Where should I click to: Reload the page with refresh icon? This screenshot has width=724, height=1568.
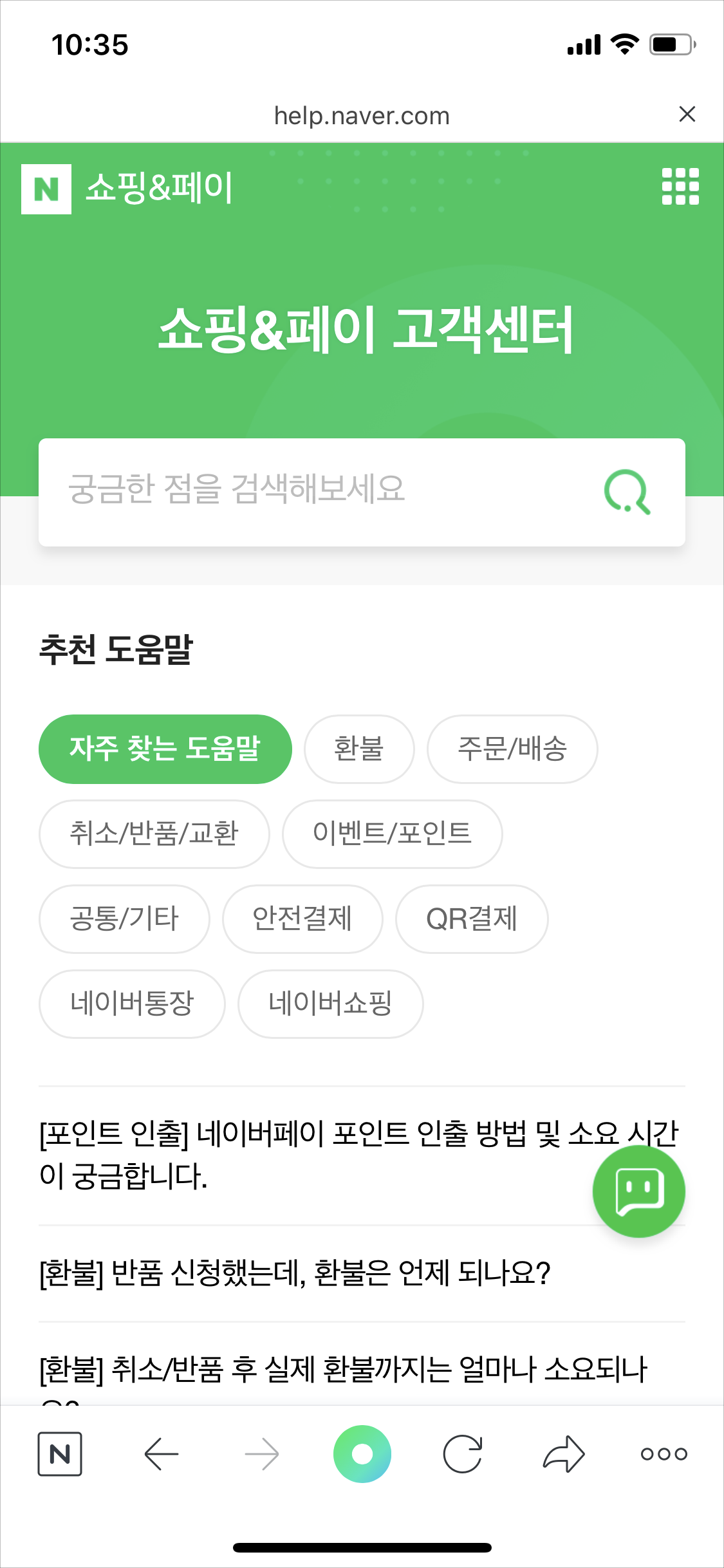(x=463, y=1453)
